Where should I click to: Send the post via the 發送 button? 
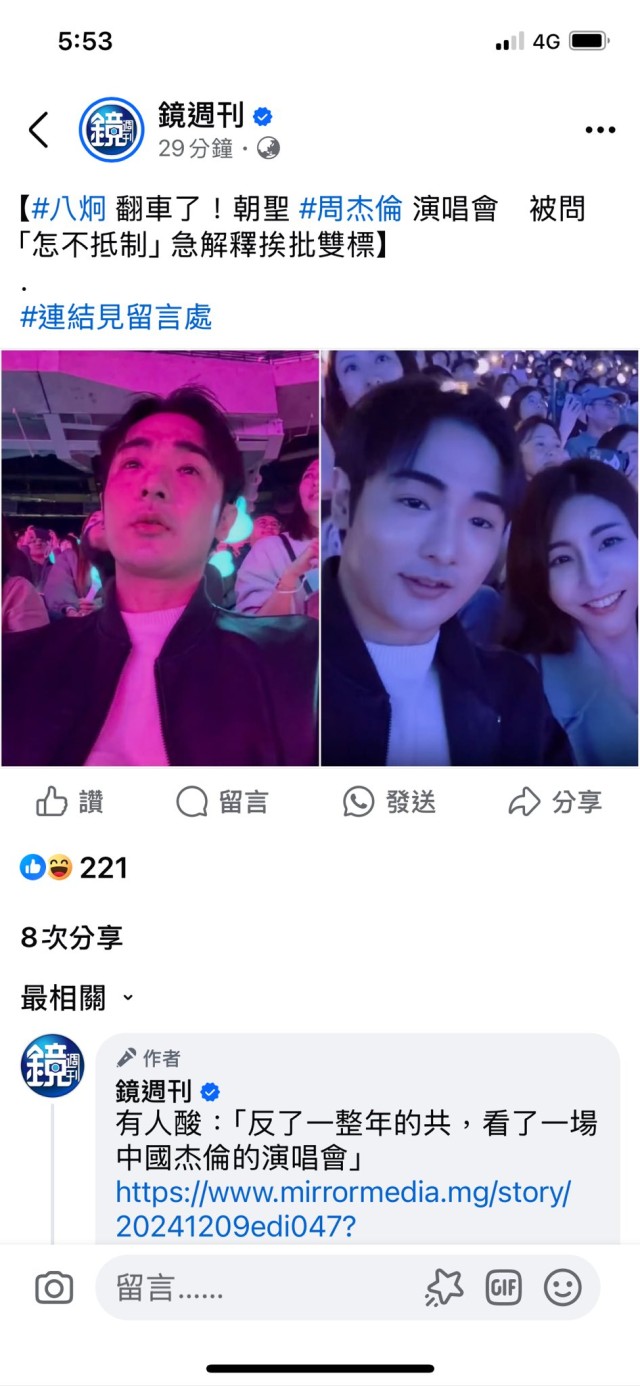389,801
